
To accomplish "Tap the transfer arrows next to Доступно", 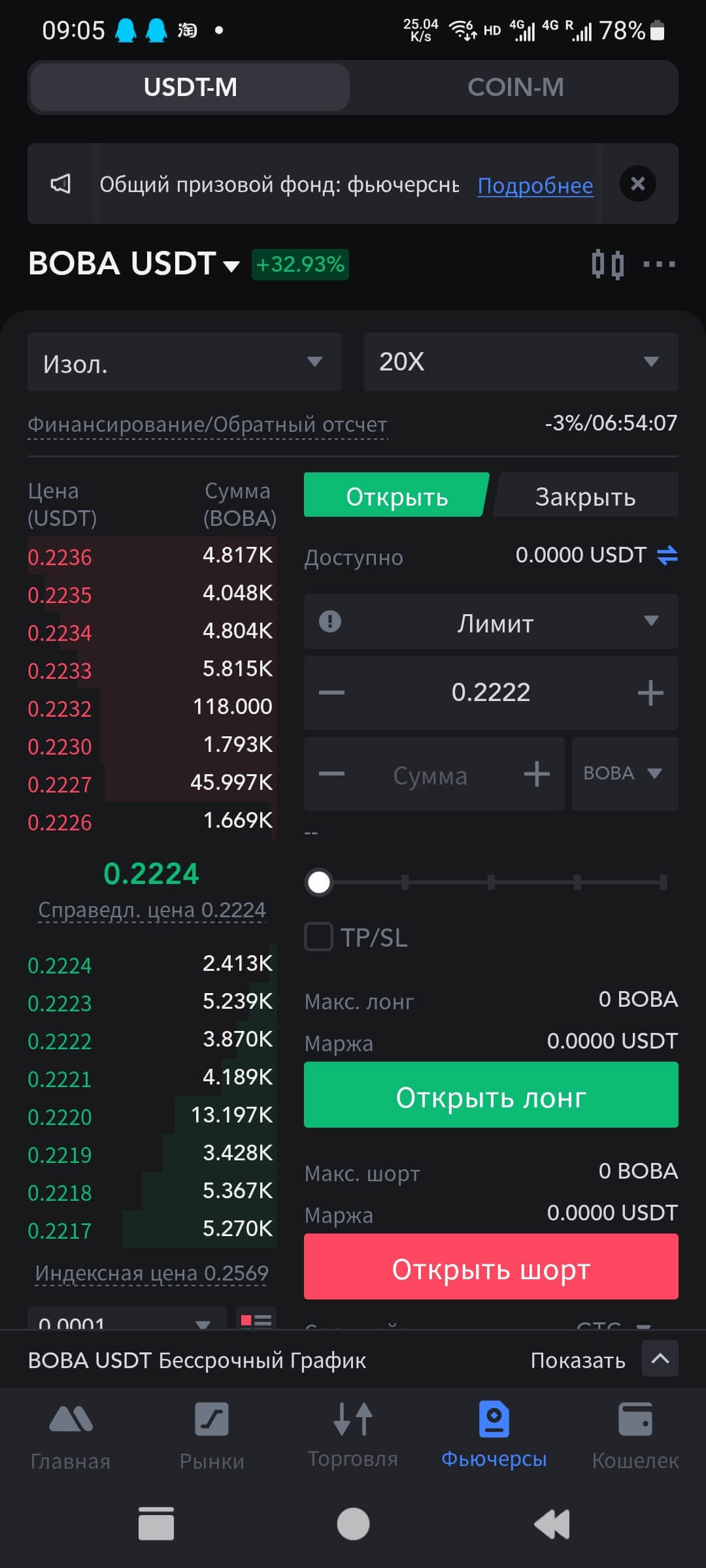I will click(x=667, y=555).
